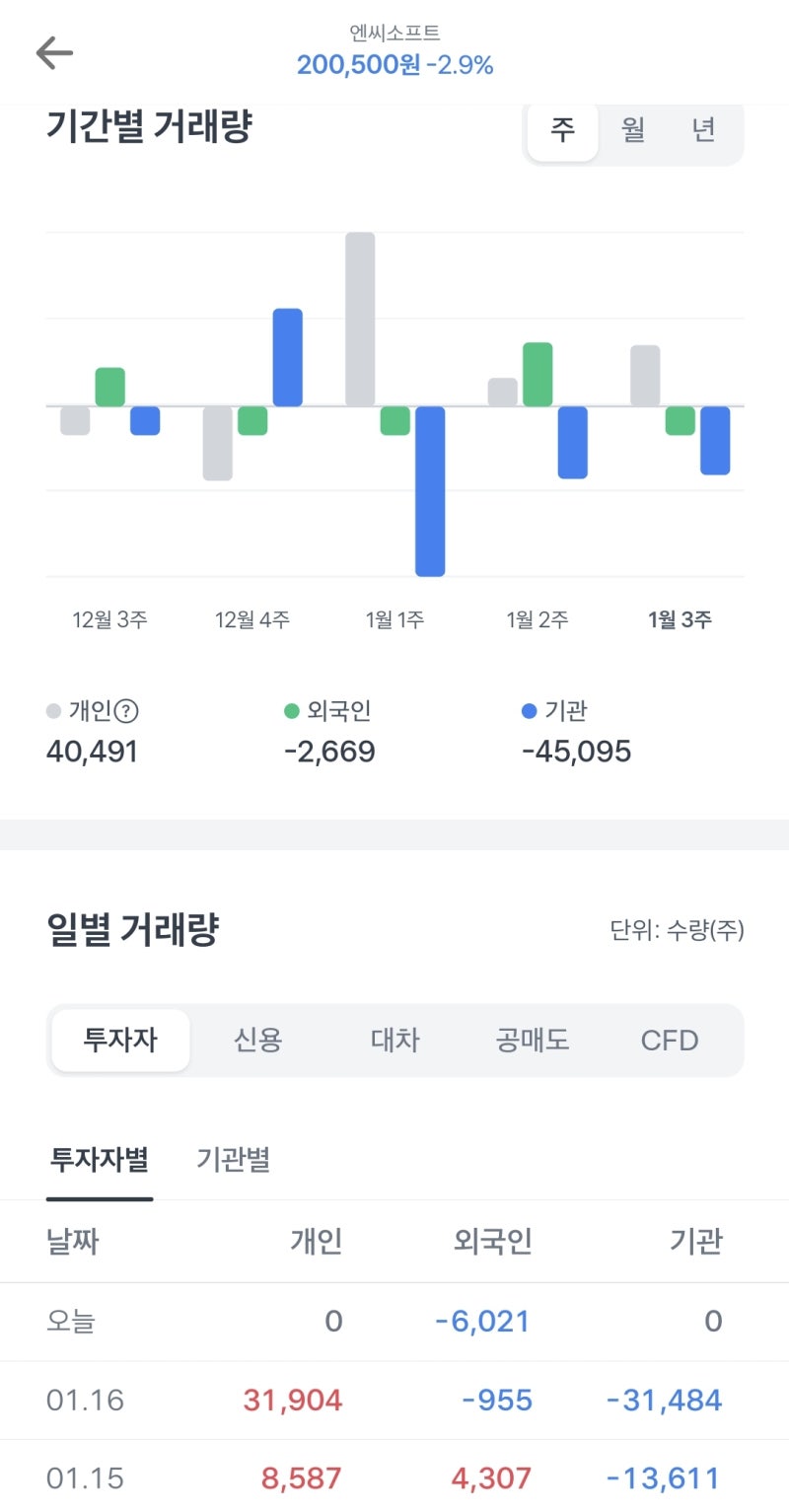Select the 대차 tab
This screenshot has width=789, height=1512.
[x=394, y=1041]
